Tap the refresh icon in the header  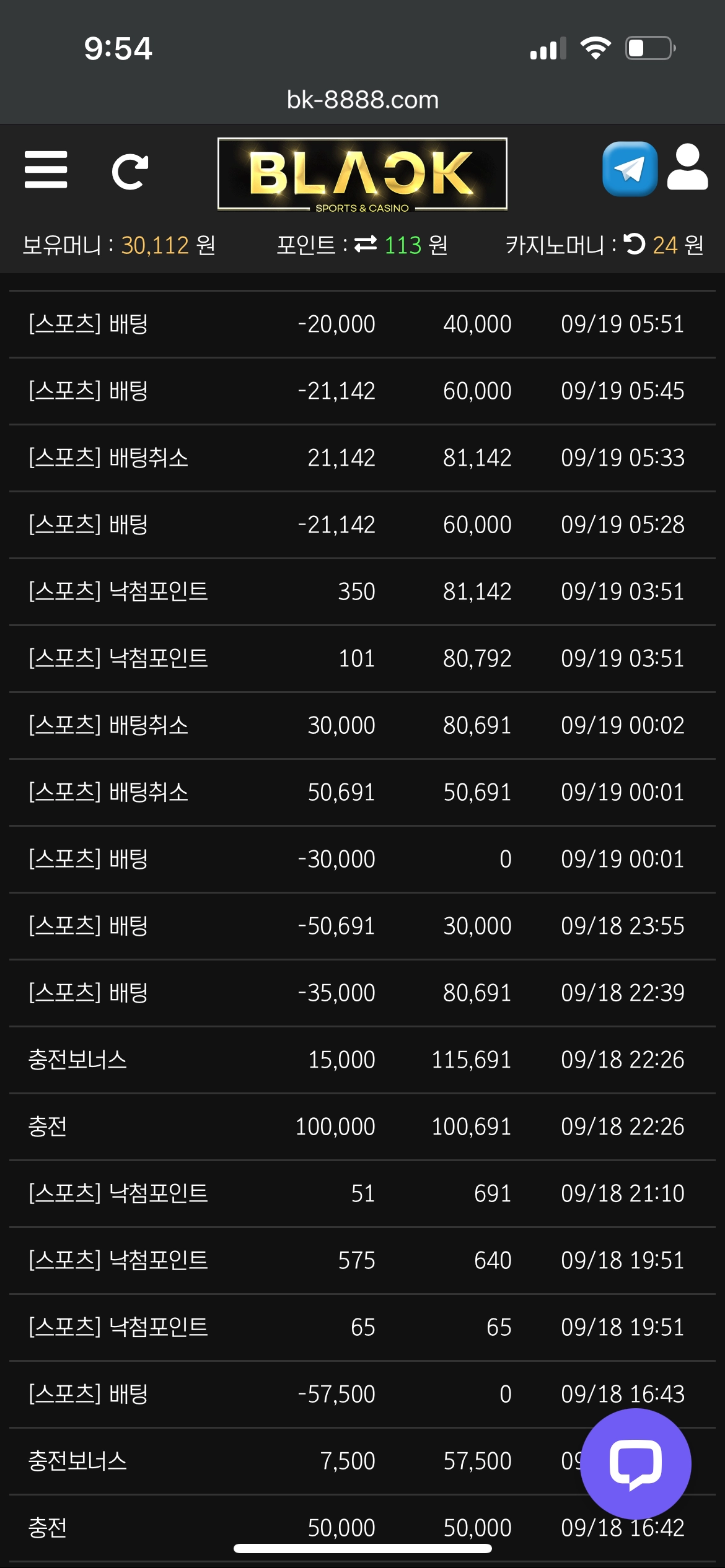tap(130, 172)
